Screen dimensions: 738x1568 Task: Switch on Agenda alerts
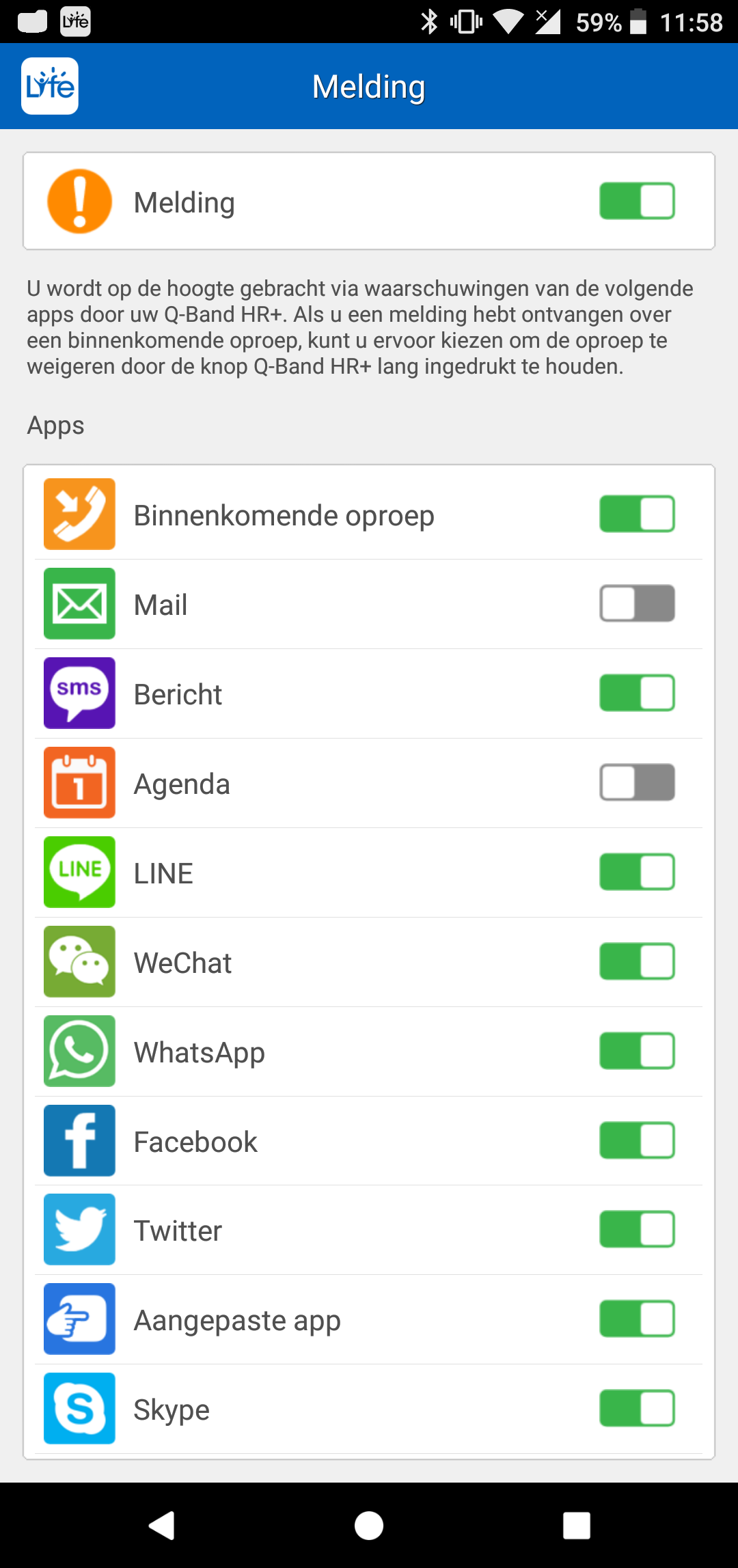point(637,782)
